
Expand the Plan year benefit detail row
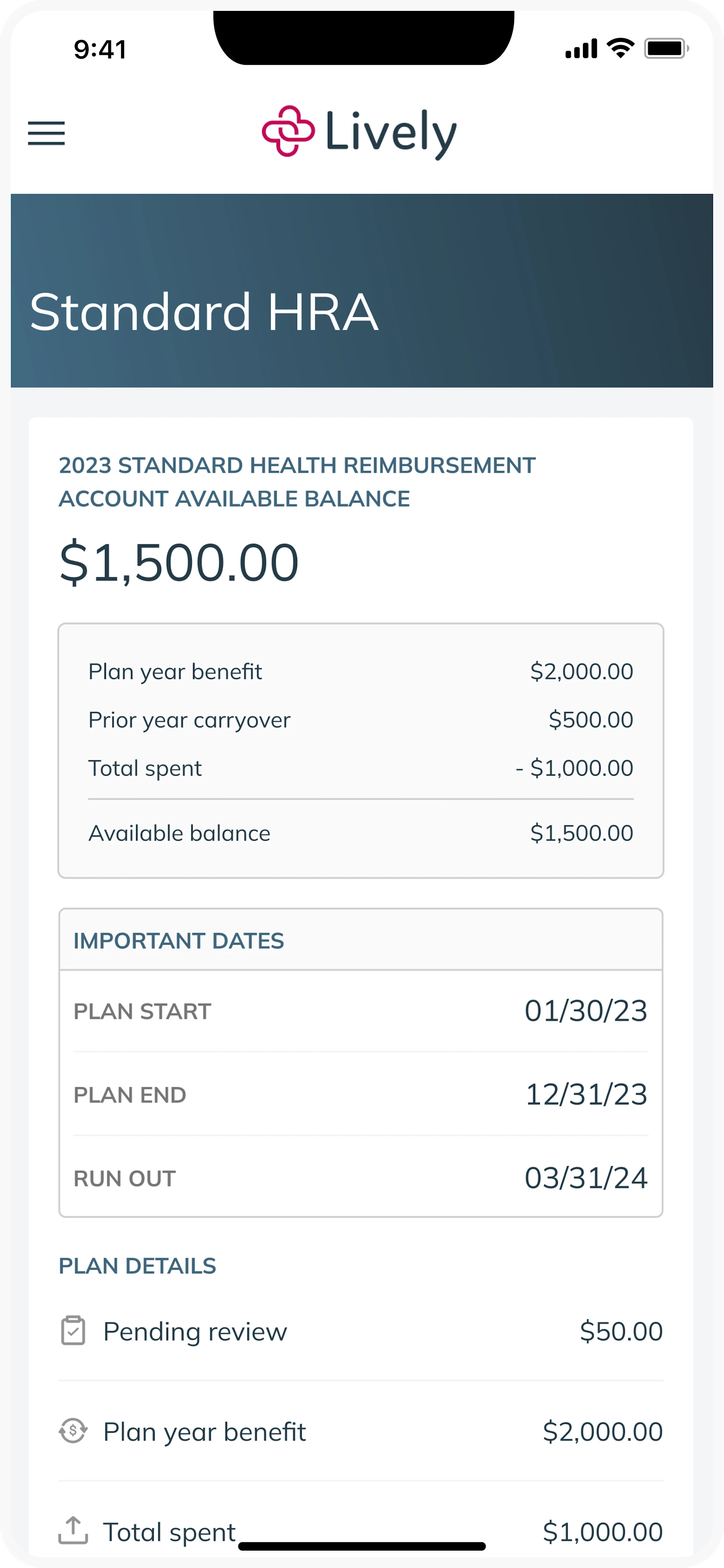click(361, 1432)
